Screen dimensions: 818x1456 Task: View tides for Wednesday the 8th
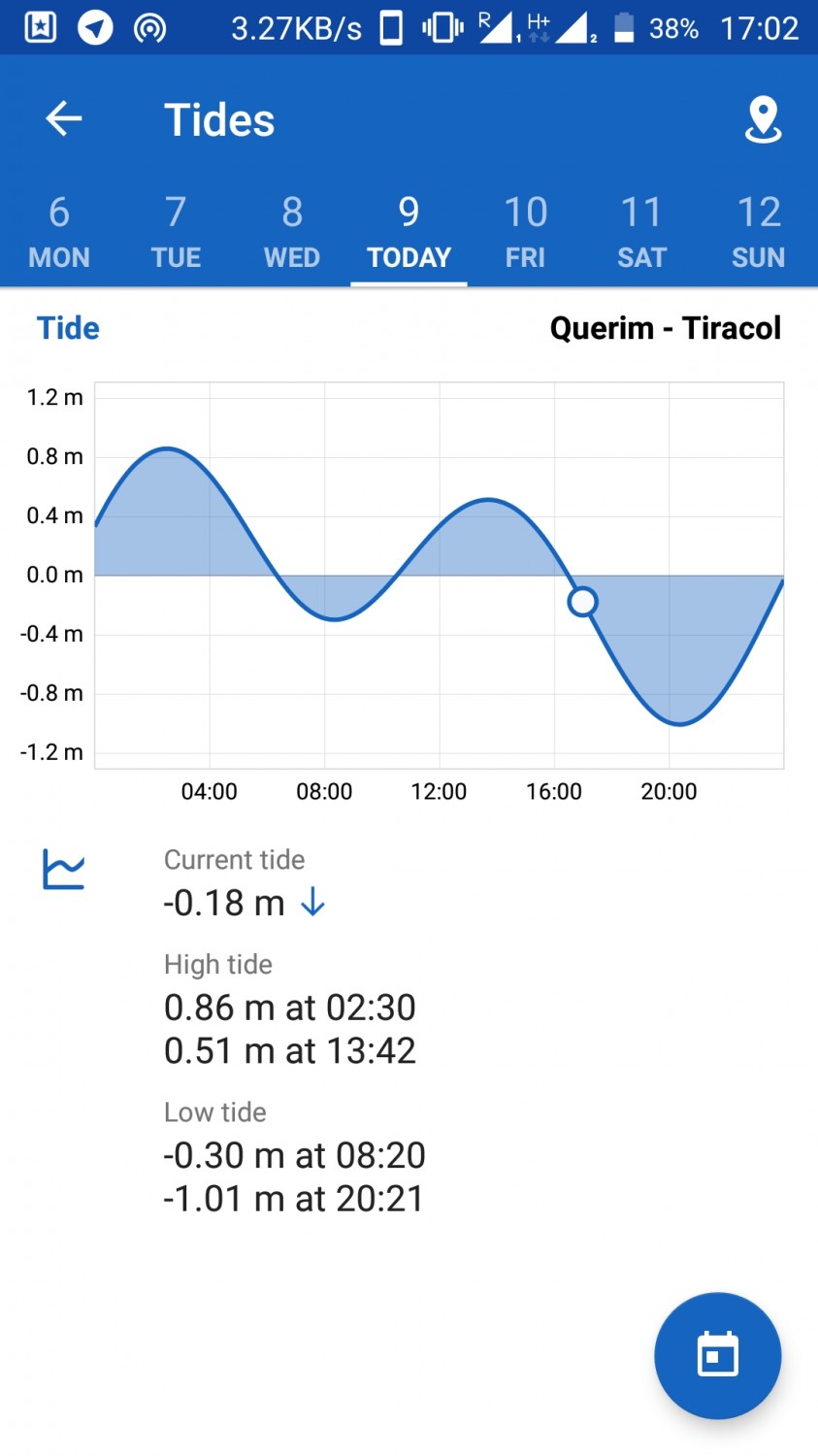(x=292, y=233)
